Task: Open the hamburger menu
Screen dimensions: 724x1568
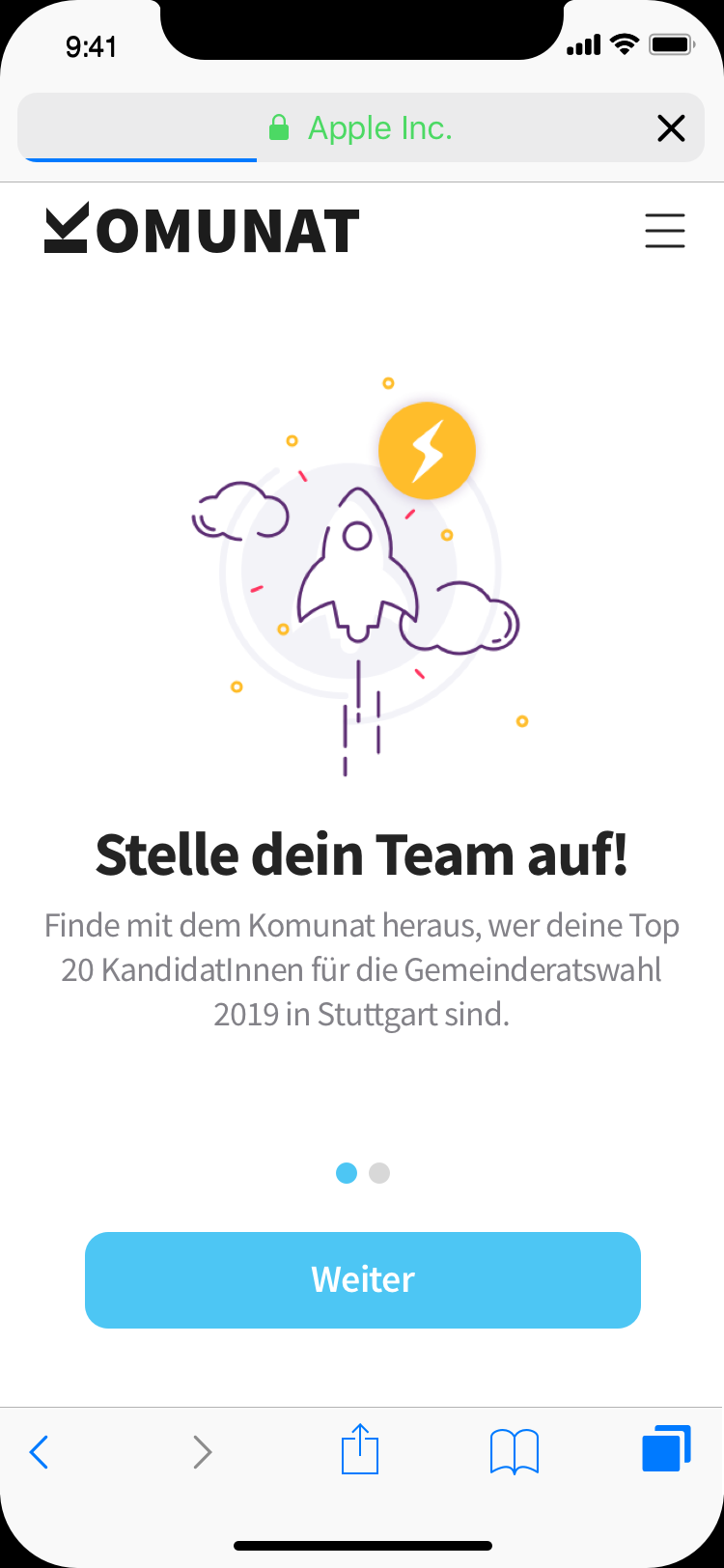Action: [665, 232]
